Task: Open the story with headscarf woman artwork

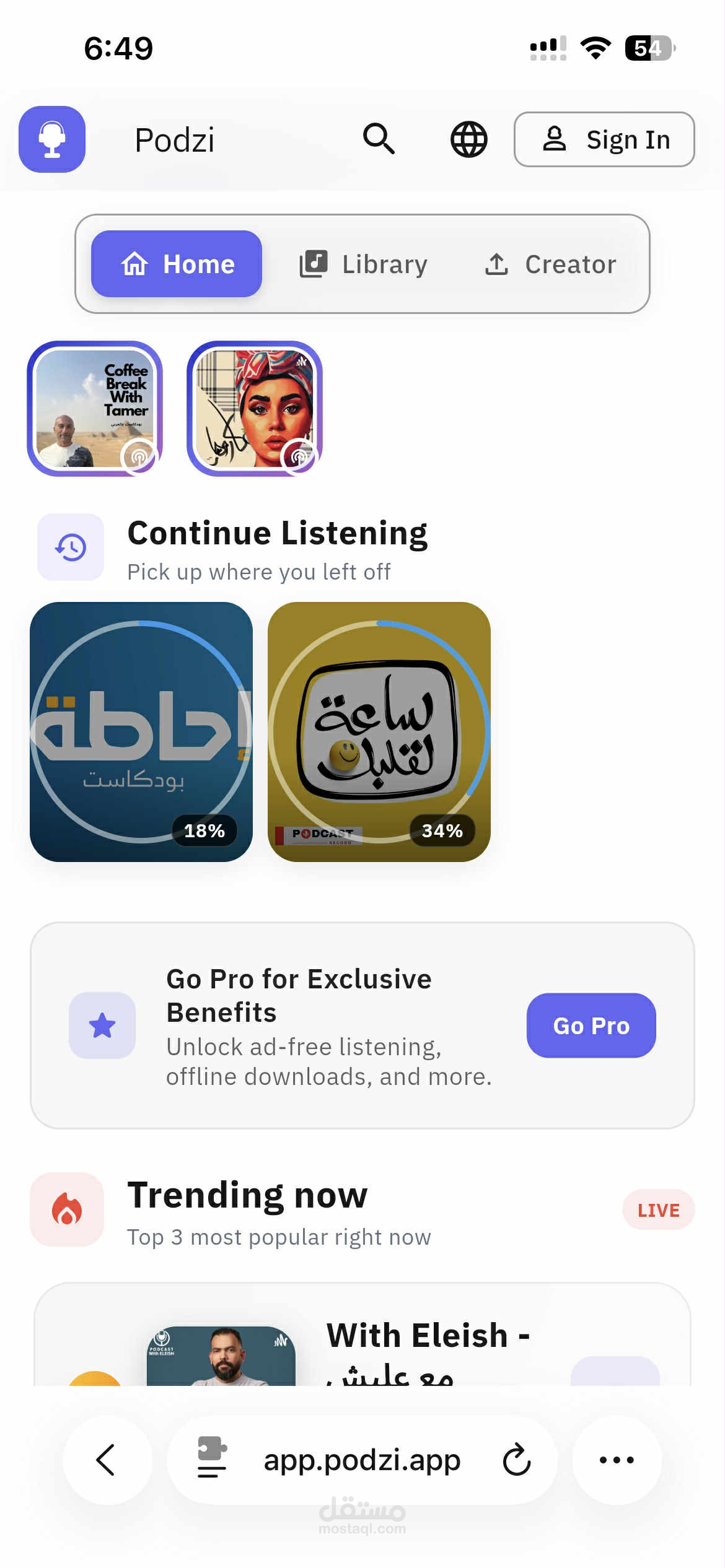Action: (254, 409)
